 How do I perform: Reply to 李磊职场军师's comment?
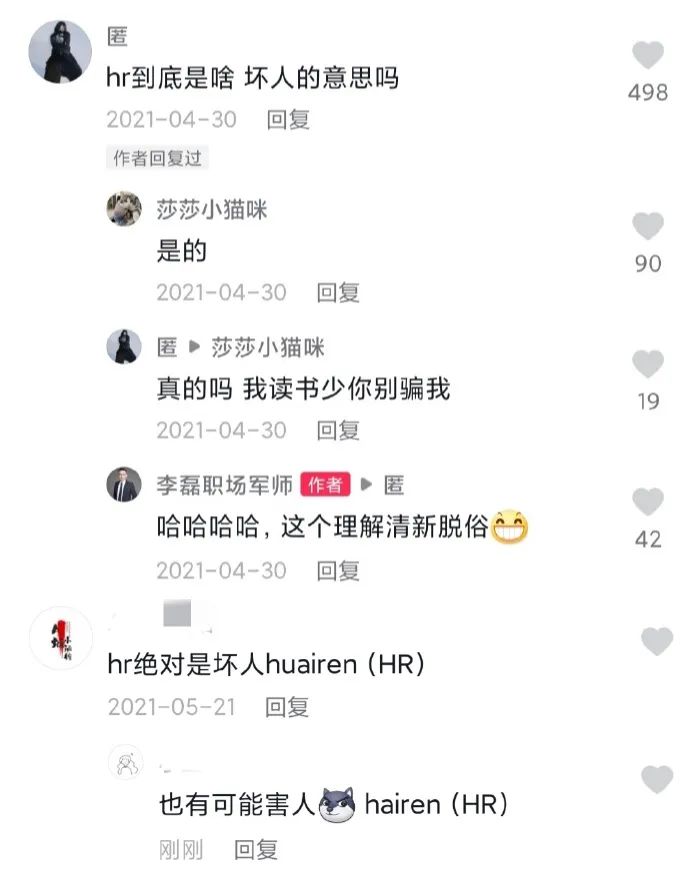(338, 571)
